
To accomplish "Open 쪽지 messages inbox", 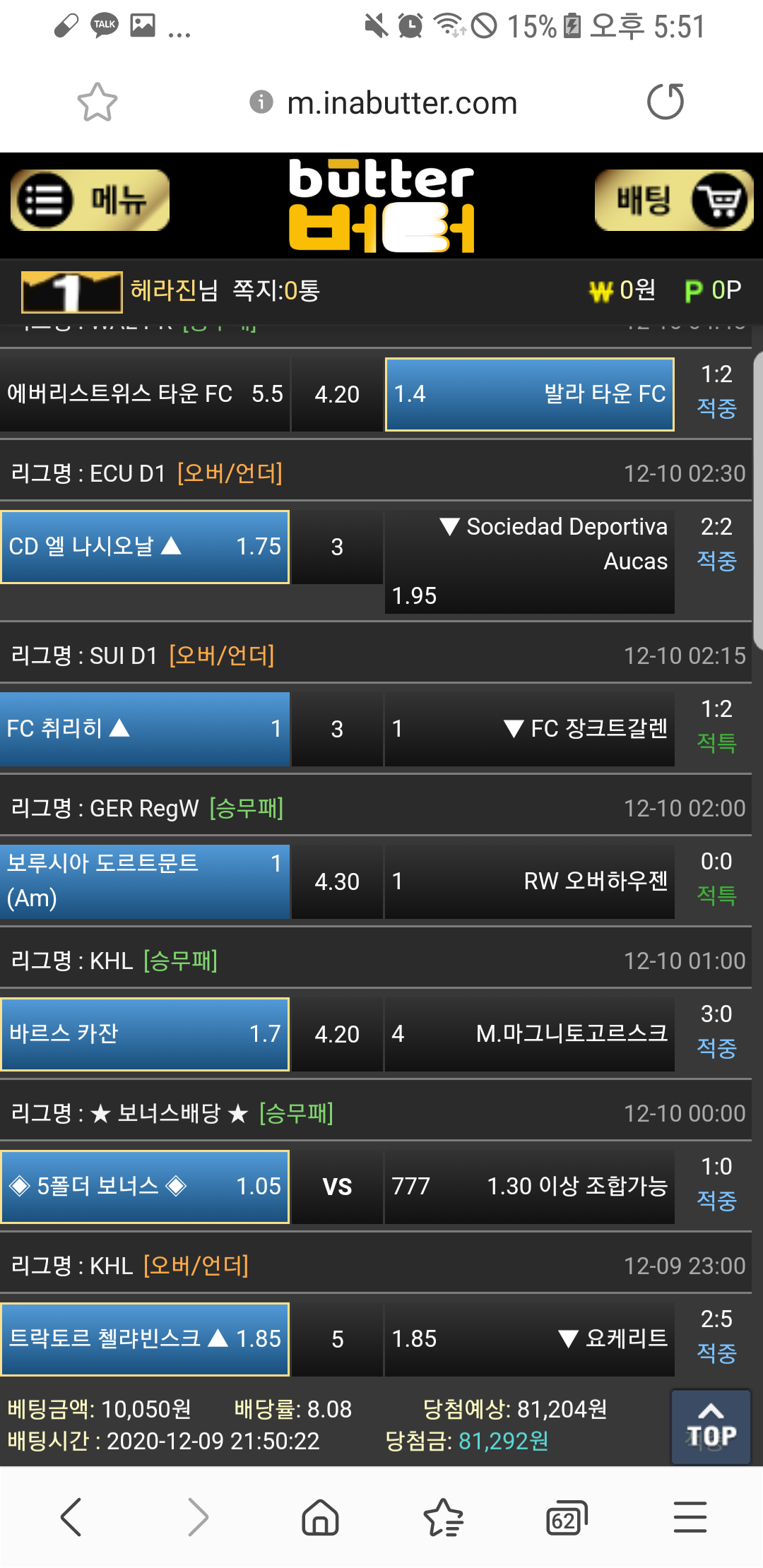I will [x=276, y=290].
